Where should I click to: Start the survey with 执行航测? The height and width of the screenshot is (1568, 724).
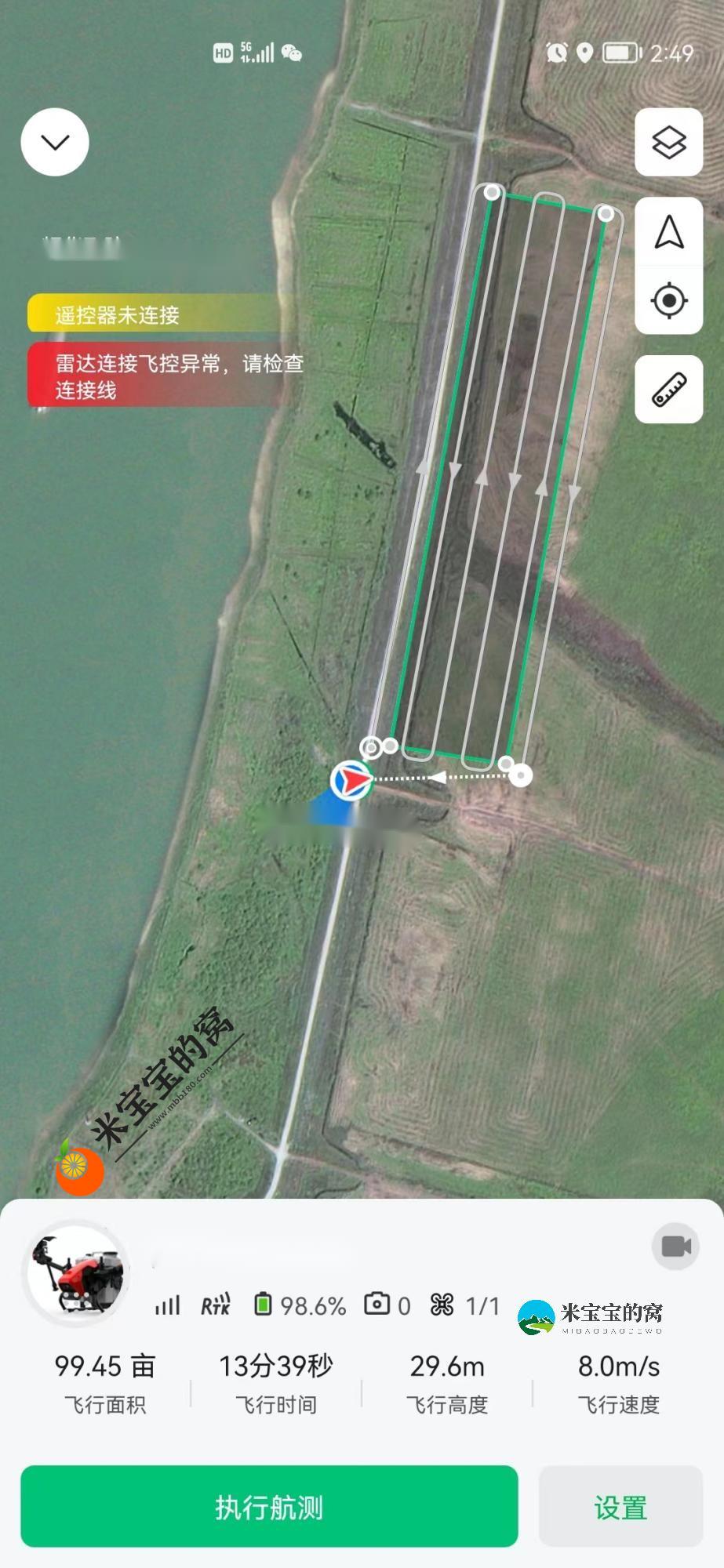click(x=269, y=1506)
